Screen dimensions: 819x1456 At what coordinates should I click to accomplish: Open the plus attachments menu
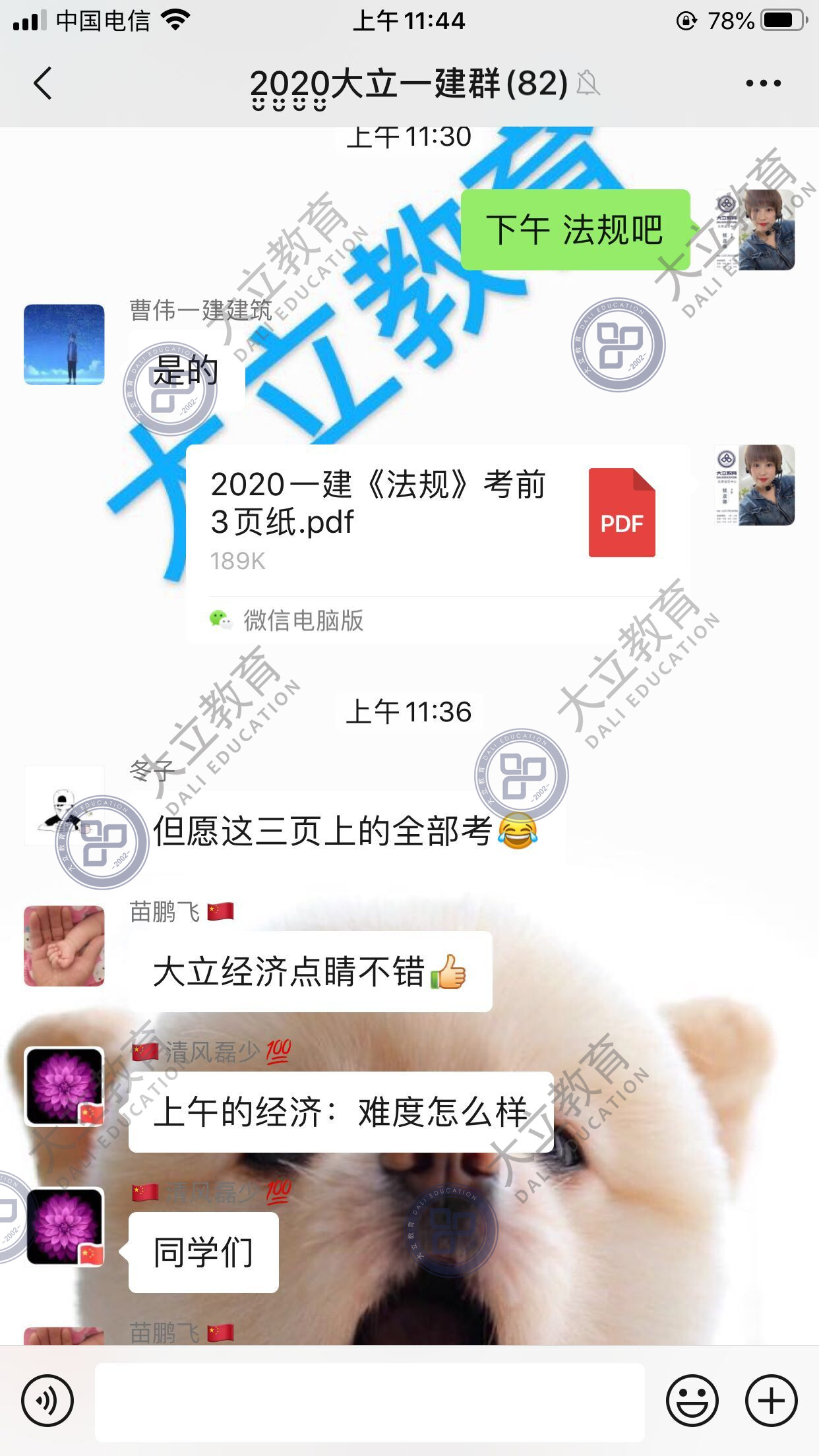771,1401
